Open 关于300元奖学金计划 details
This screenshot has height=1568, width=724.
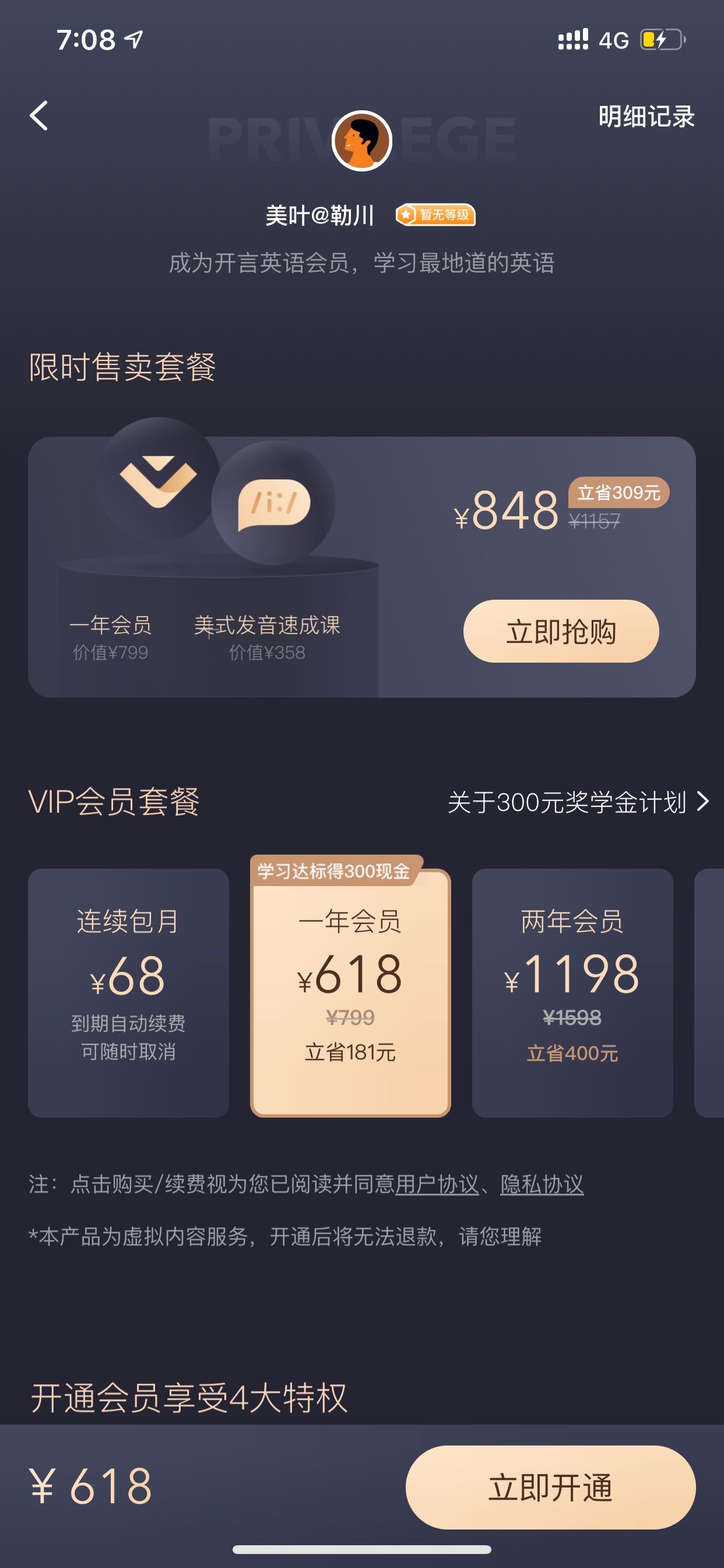point(578,801)
